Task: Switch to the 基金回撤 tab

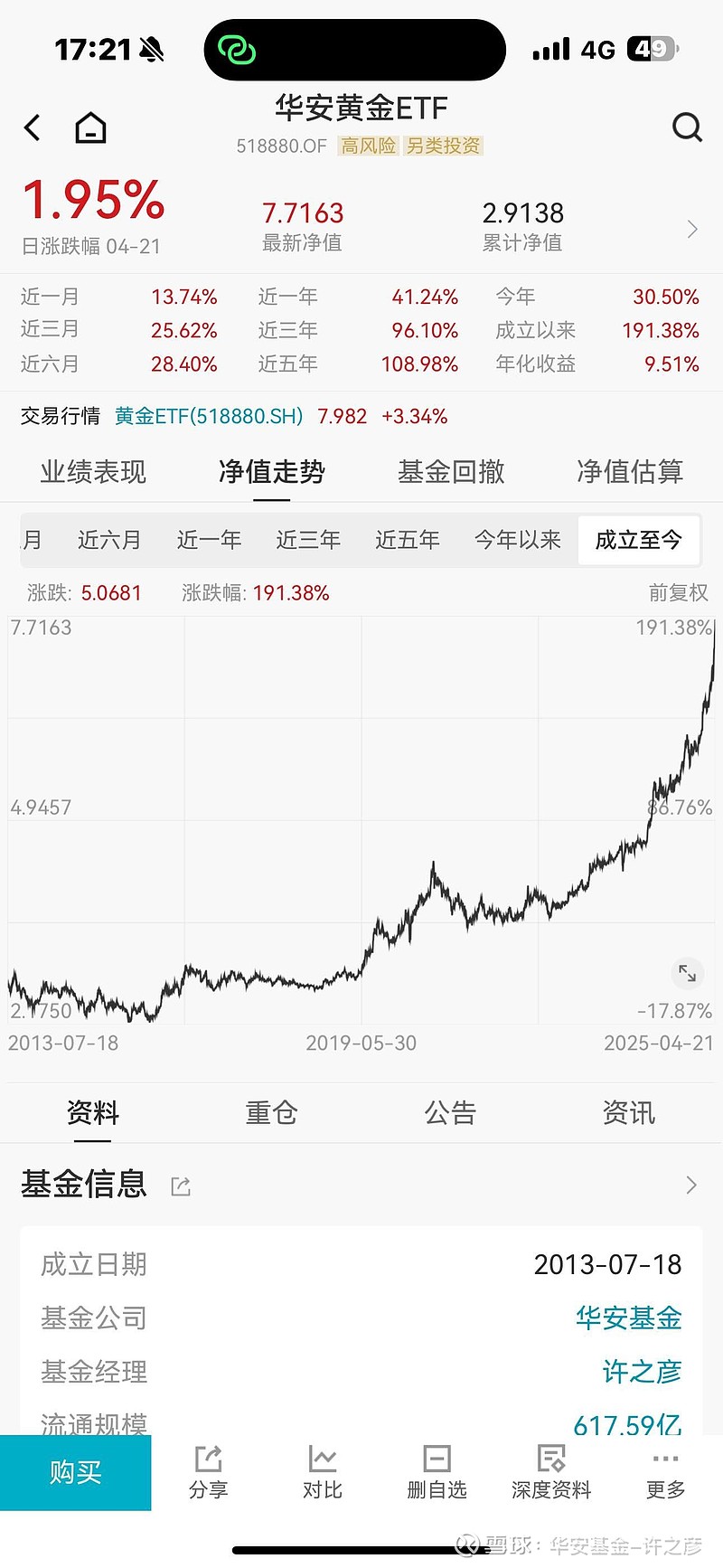Action: tap(451, 472)
